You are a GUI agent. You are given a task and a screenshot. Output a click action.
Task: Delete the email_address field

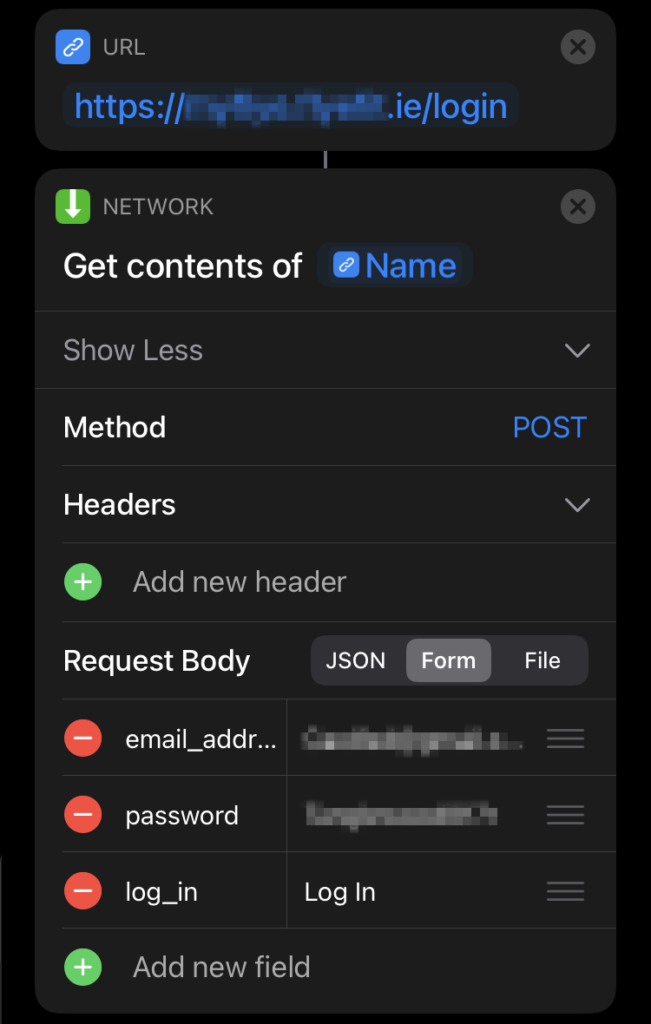pos(83,739)
